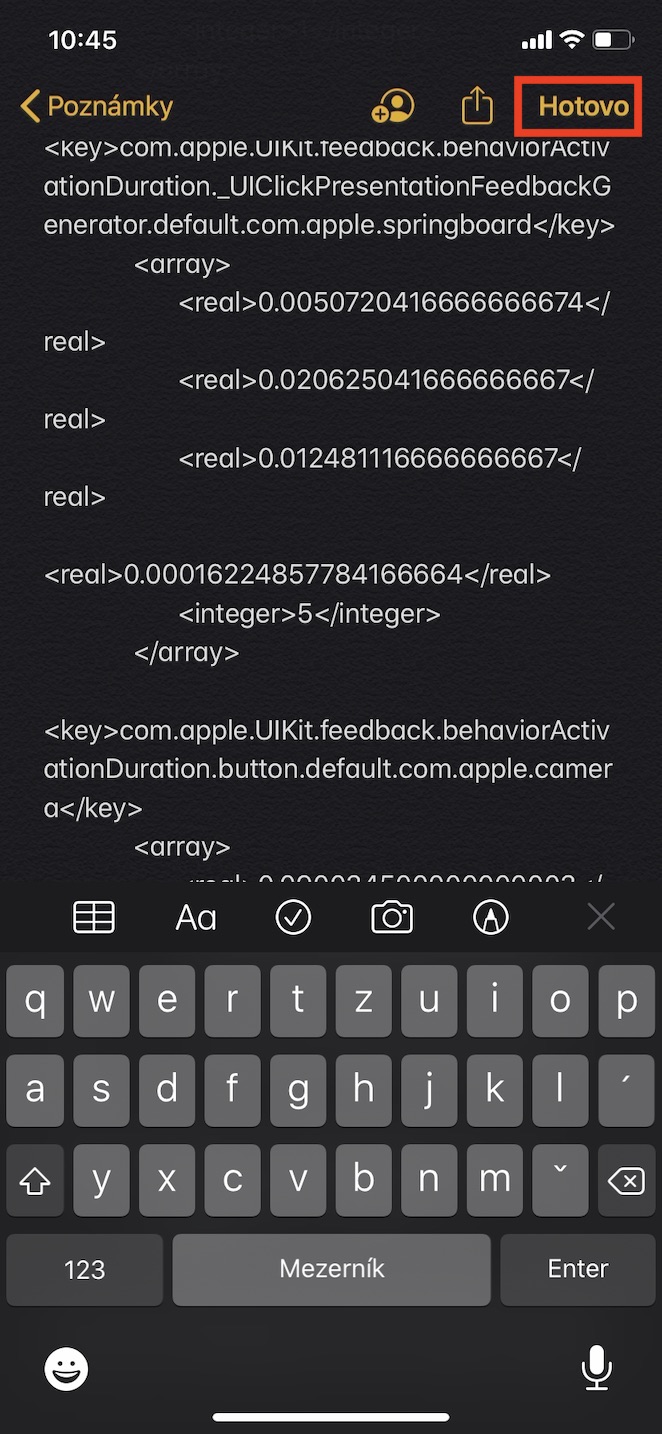
Task: Switch keyboard to 123 numbers
Action: 84,1270
